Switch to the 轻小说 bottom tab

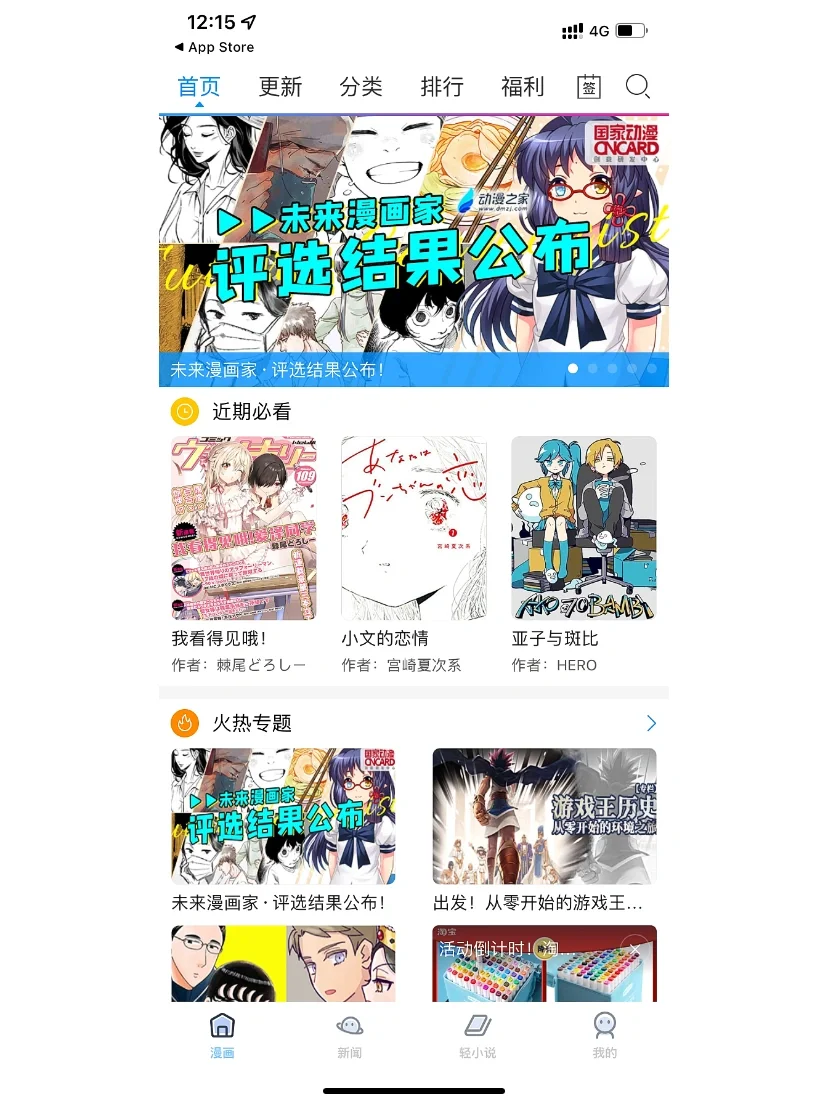tap(477, 1035)
